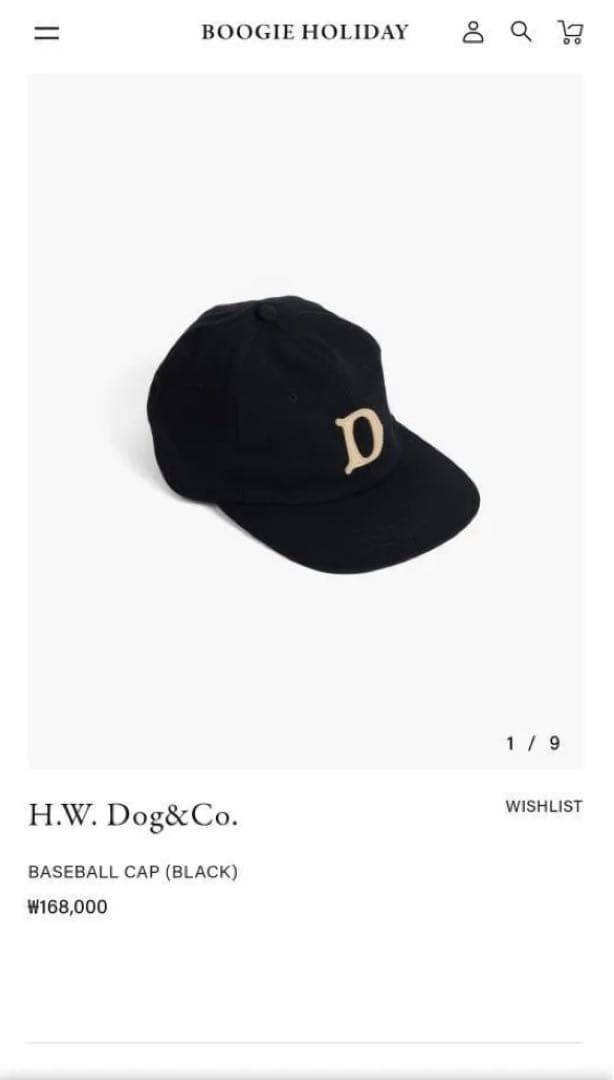Go to Boogie Holiday home page

click(305, 32)
